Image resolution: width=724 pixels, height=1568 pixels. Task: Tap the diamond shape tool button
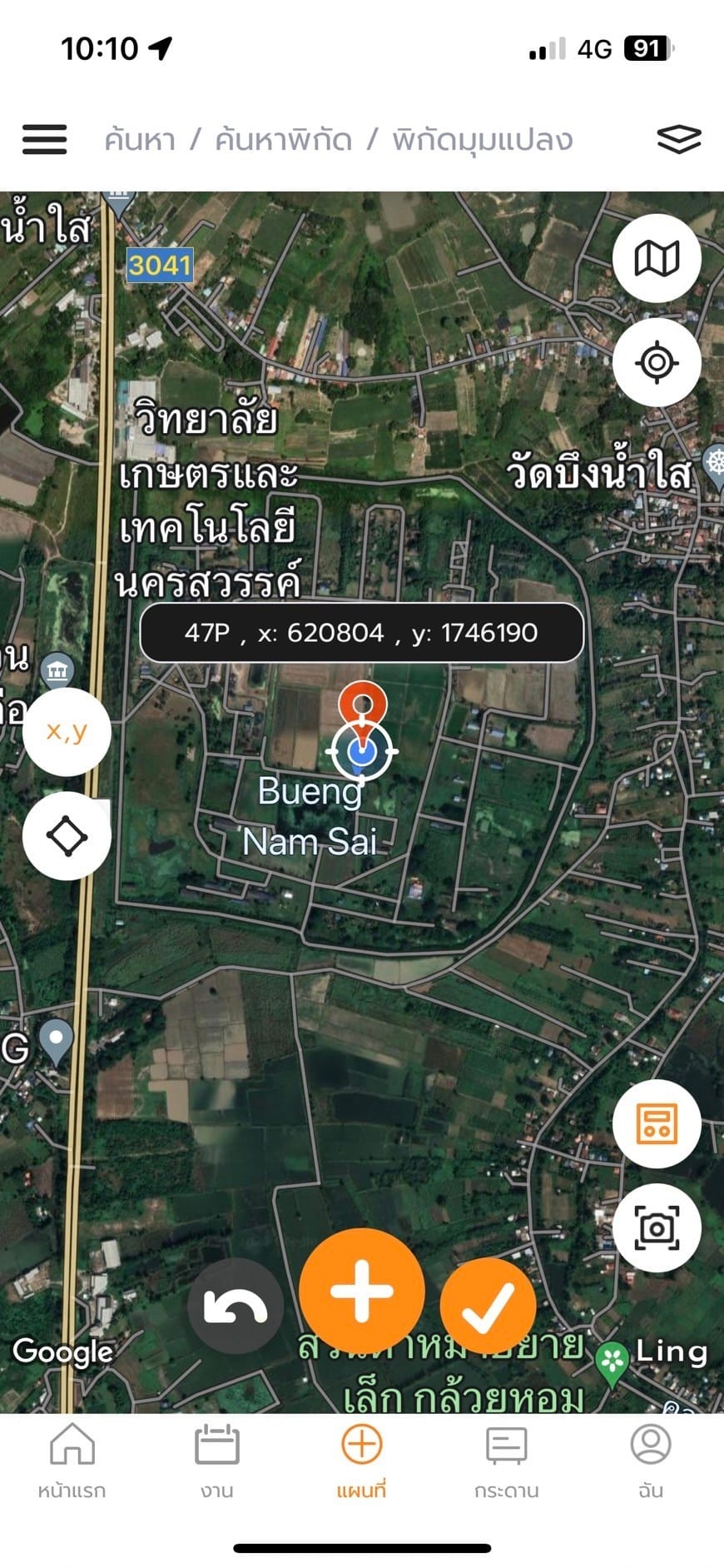(67, 836)
